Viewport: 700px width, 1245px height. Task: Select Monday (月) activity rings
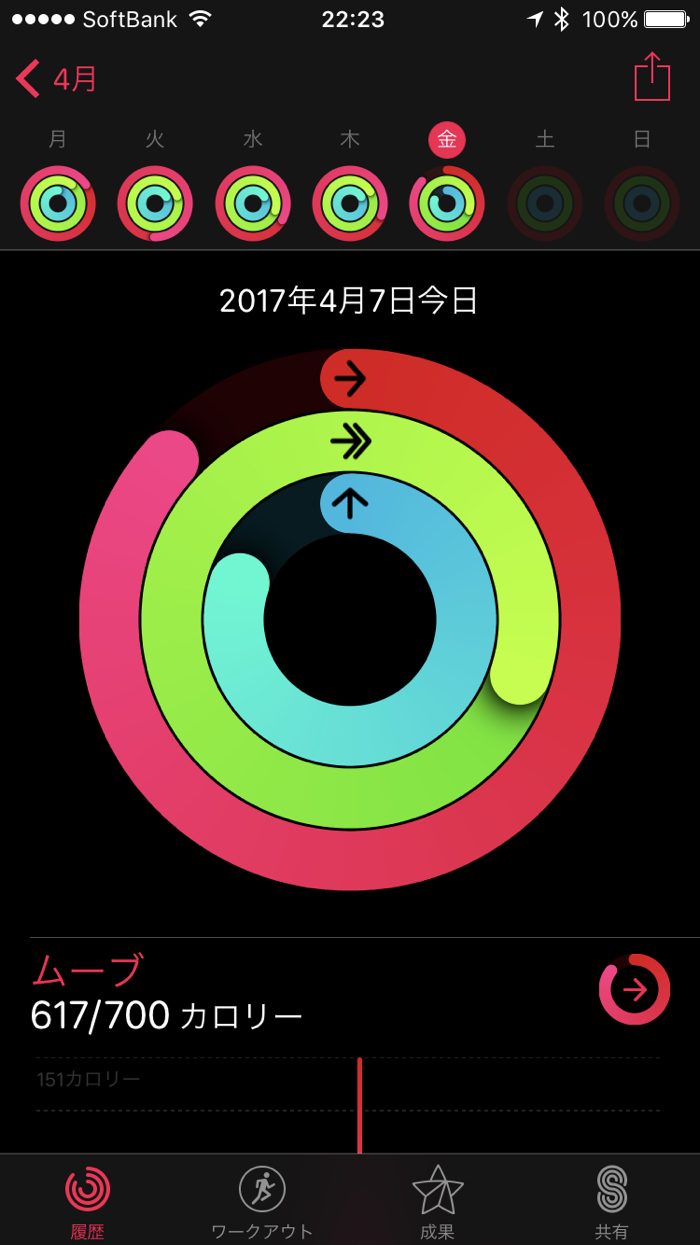coord(58,203)
